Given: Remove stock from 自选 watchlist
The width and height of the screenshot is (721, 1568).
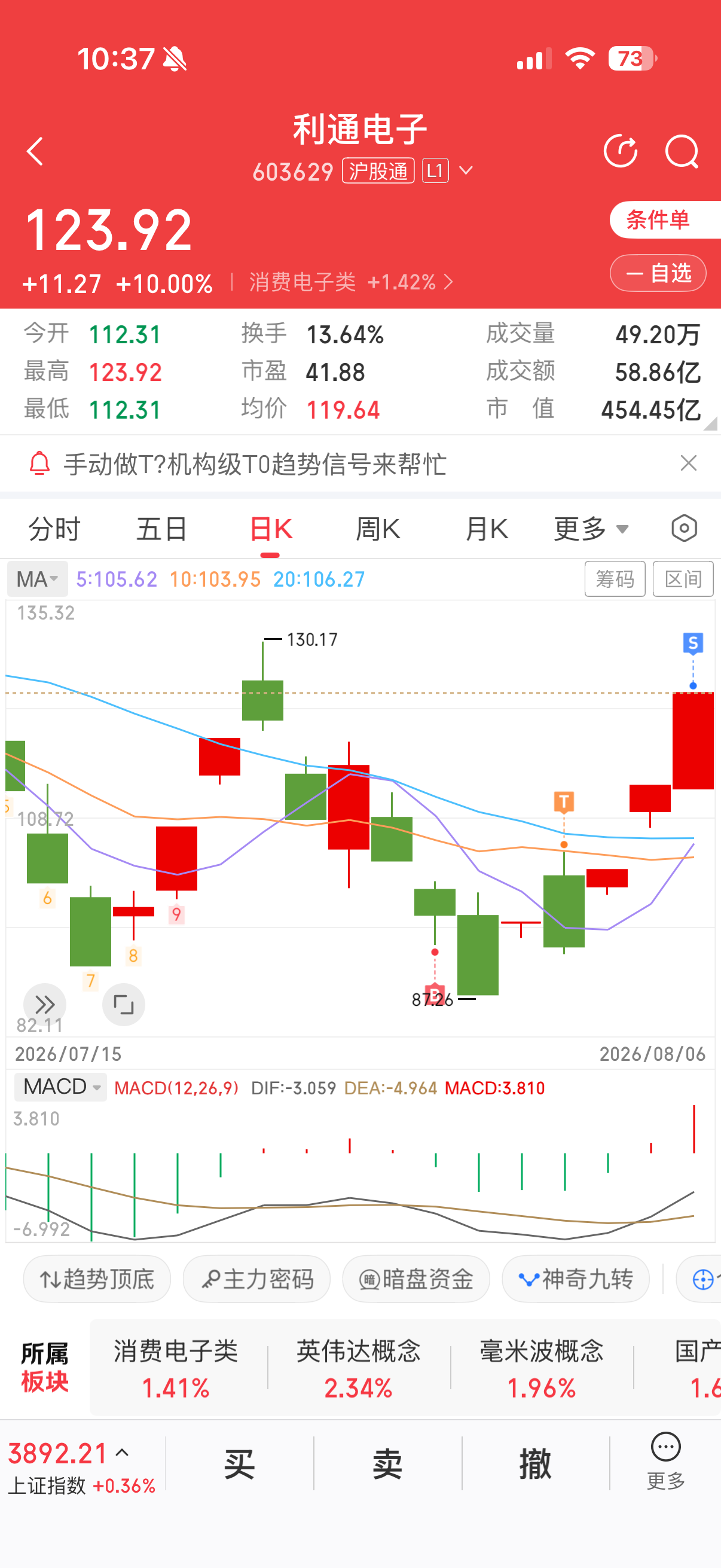Looking at the screenshot, I should point(658,273).
